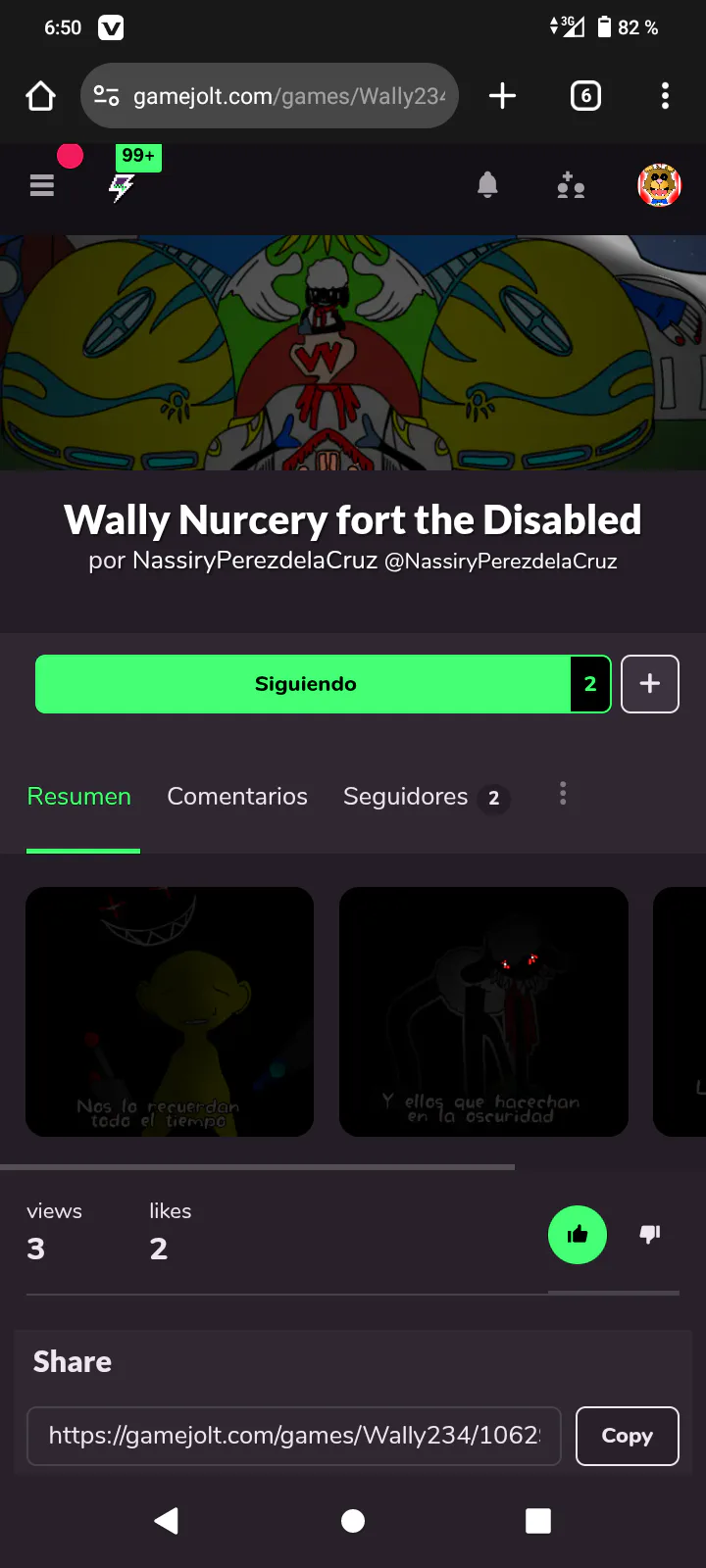
Task: Switch to the Comentarios tab
Action: pos(237,797)
